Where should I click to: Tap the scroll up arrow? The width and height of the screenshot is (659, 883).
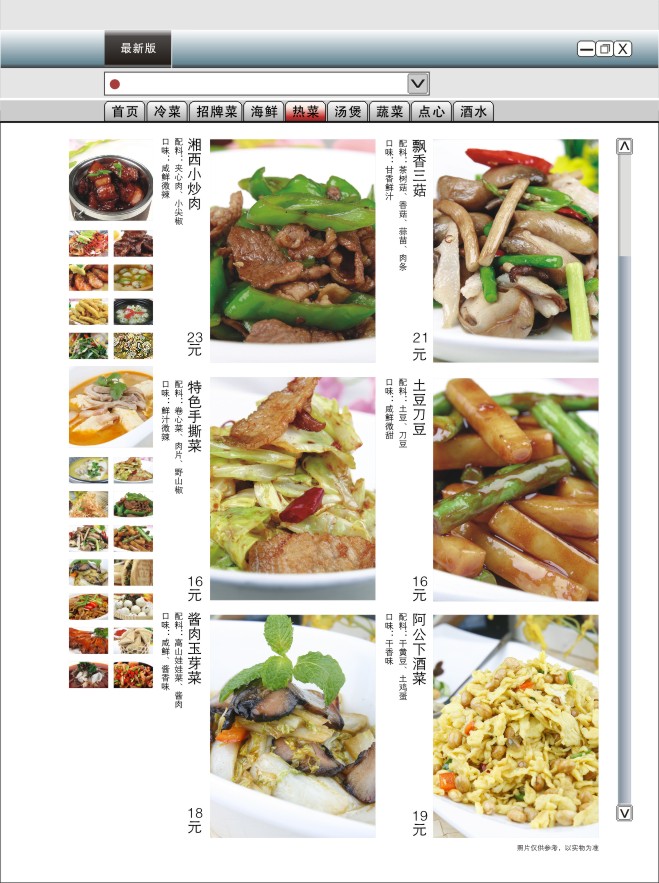point(625,146)
